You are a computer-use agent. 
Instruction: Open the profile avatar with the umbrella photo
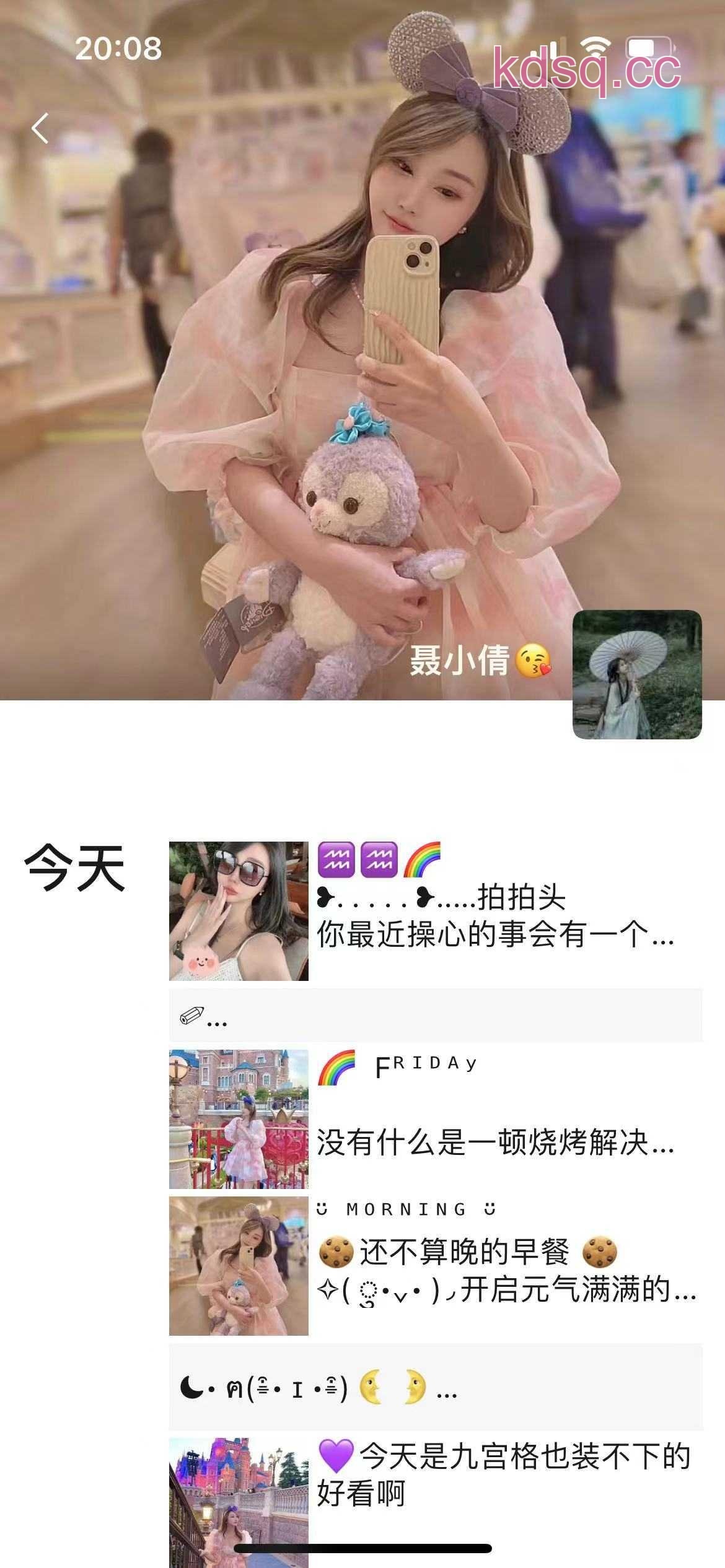tap(636, 674)
